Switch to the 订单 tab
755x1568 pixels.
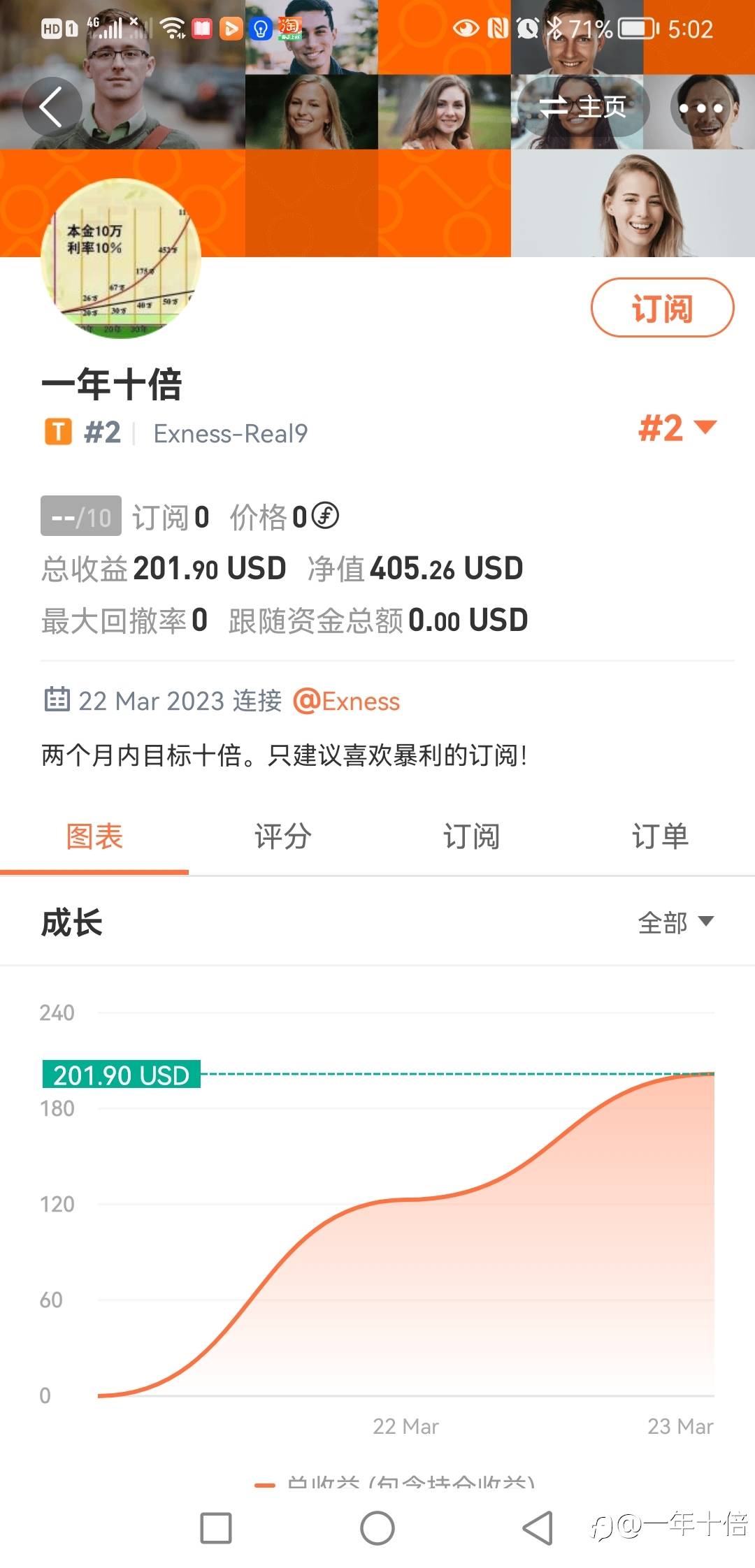tap(661, 836)
